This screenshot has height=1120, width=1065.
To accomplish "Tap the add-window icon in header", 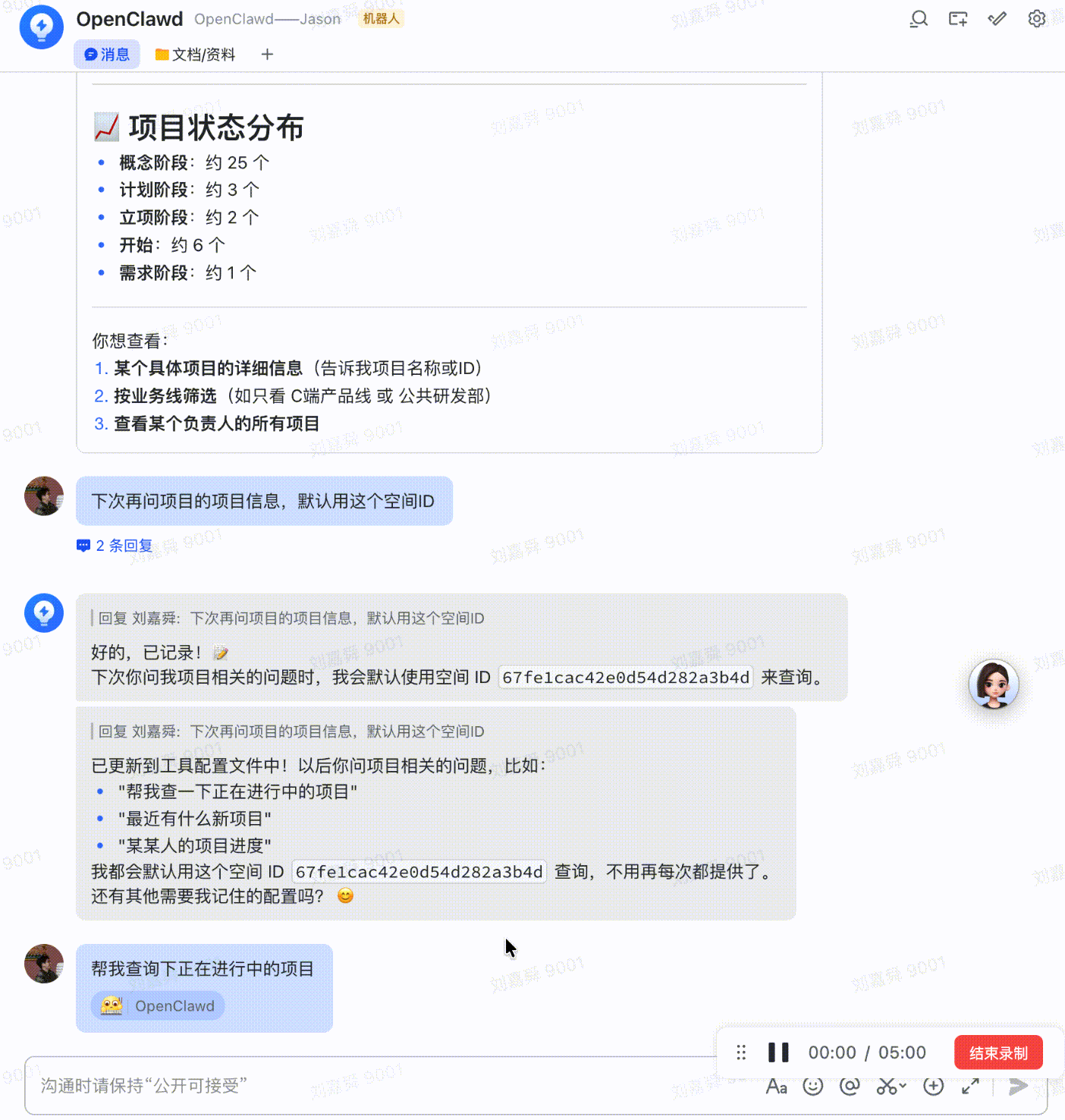I will tap(958, 19).
